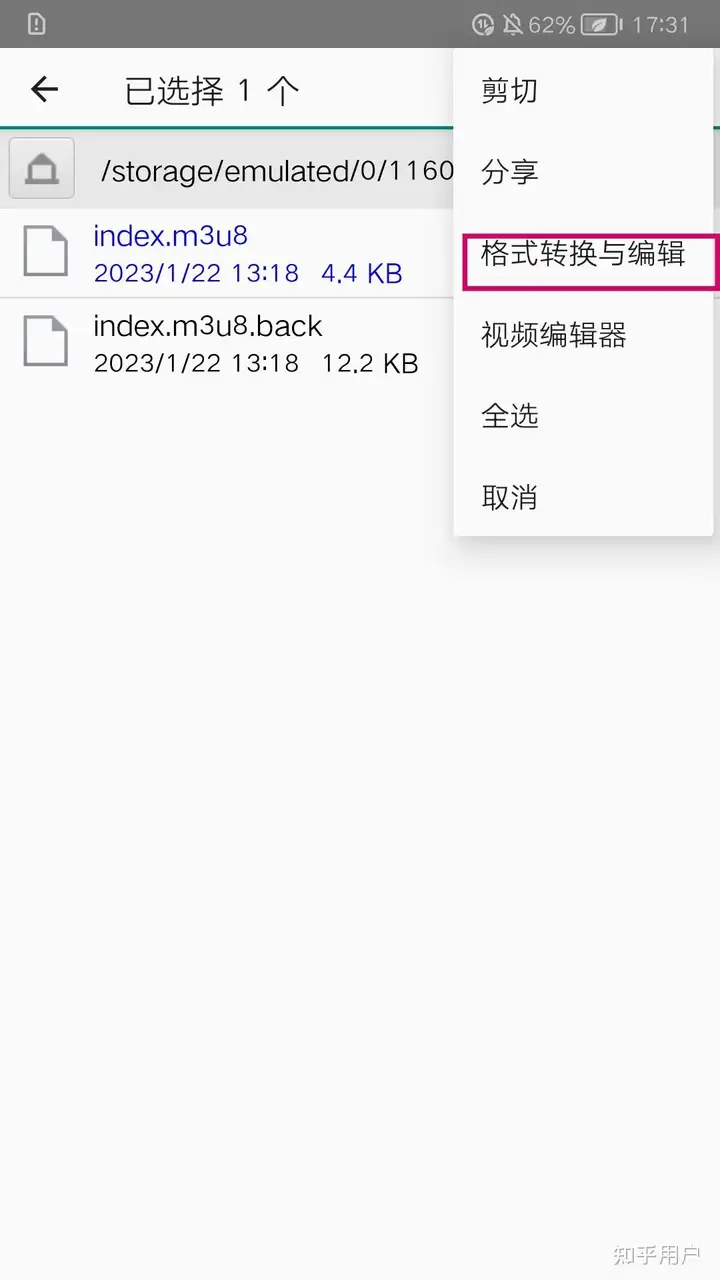
Task: Go up one folder via the path icon
Action: point(41,169)
